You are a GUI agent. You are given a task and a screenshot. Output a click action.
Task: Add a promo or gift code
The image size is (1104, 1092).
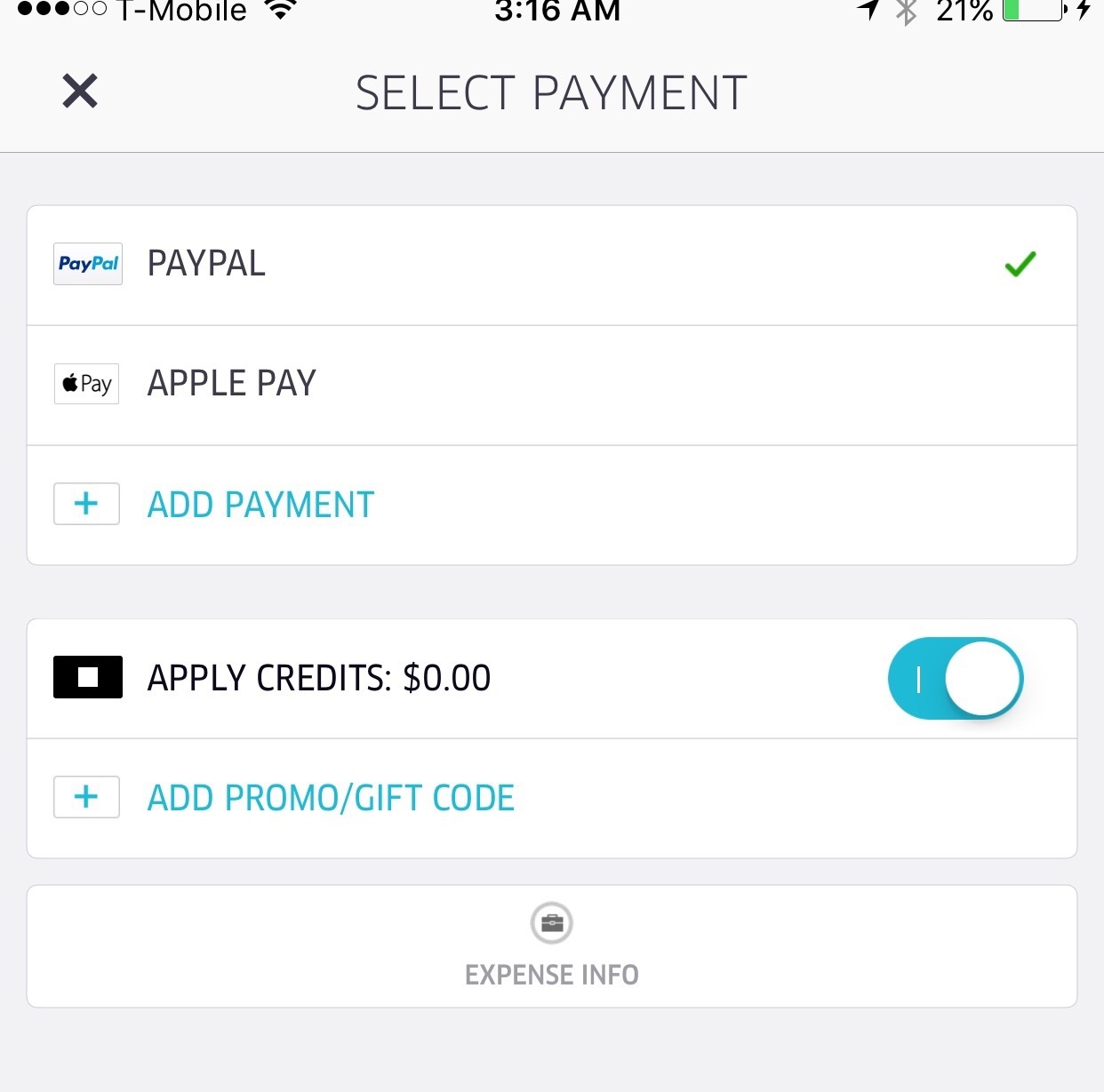[x=330, y=798]
